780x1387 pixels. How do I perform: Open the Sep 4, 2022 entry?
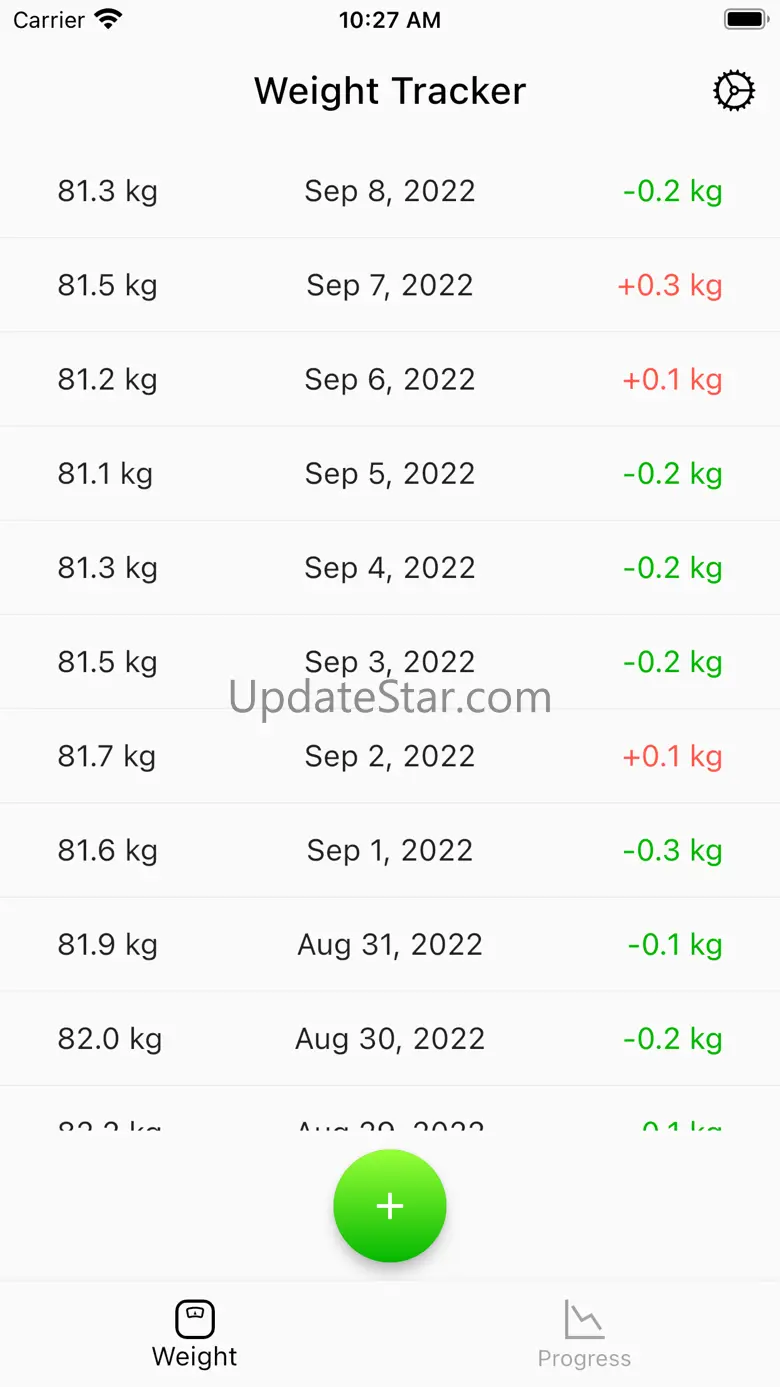pos(390,567)
